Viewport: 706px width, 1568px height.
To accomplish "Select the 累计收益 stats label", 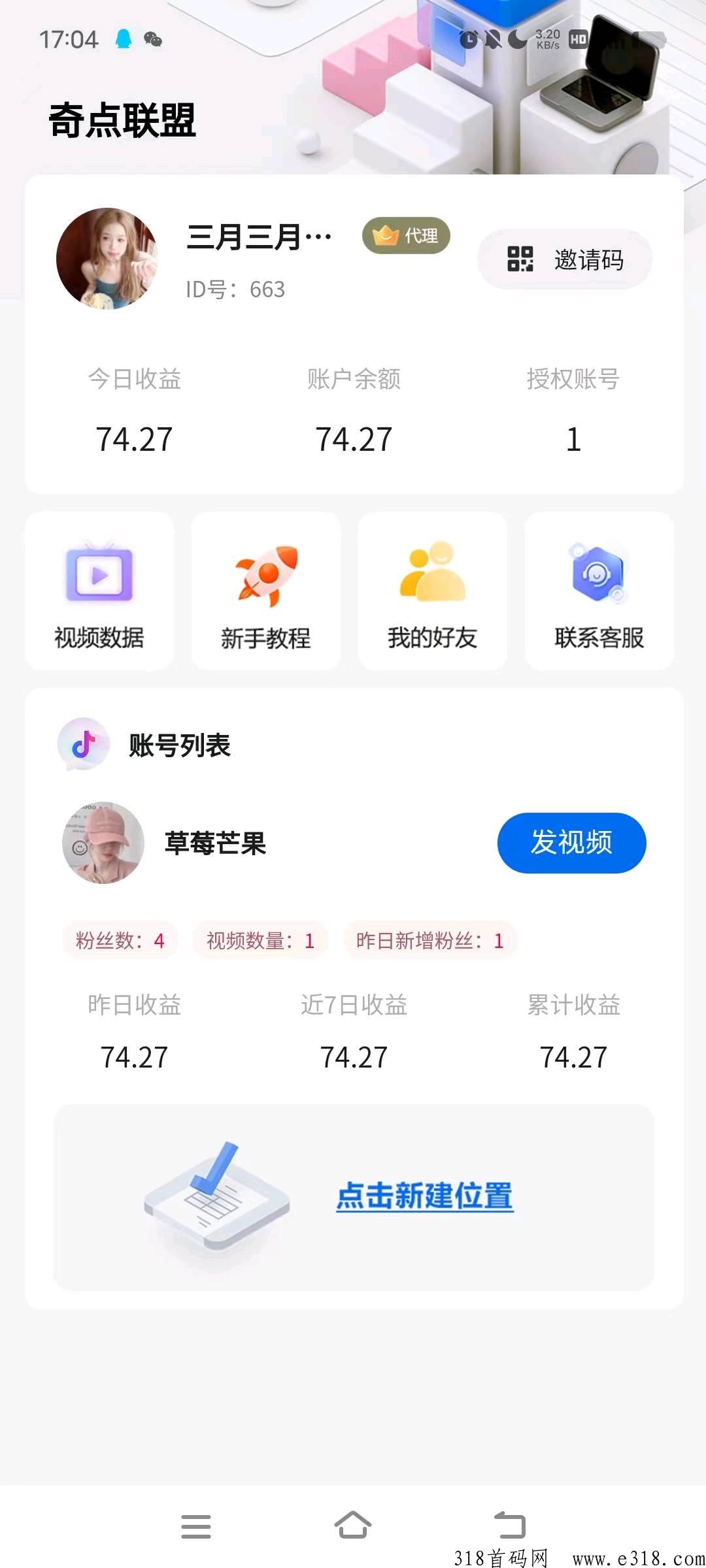I will pyautogui.click(x=574, y=1006).
